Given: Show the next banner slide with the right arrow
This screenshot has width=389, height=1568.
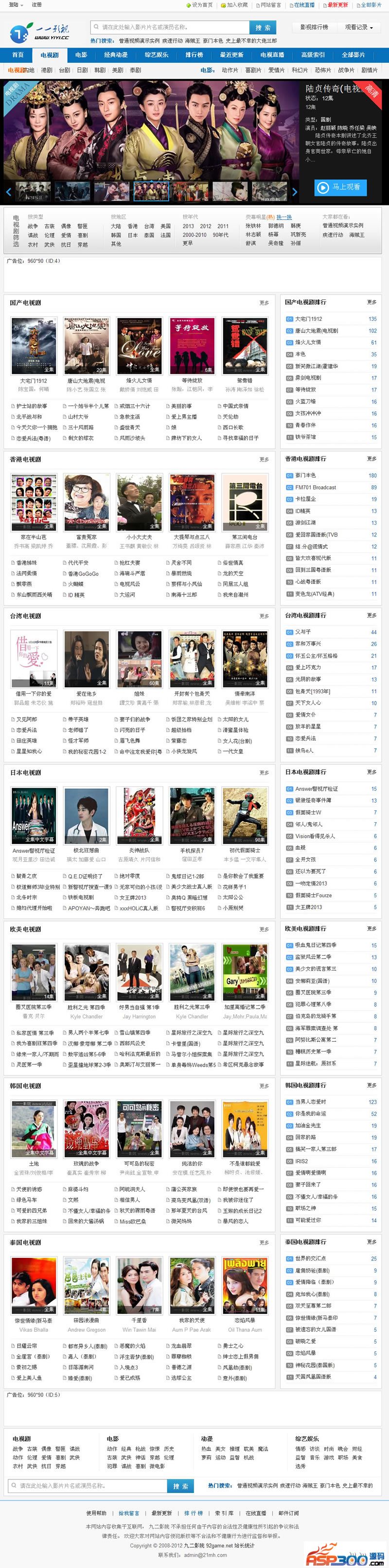Looking at the screenshot, I should click(295, 192).
